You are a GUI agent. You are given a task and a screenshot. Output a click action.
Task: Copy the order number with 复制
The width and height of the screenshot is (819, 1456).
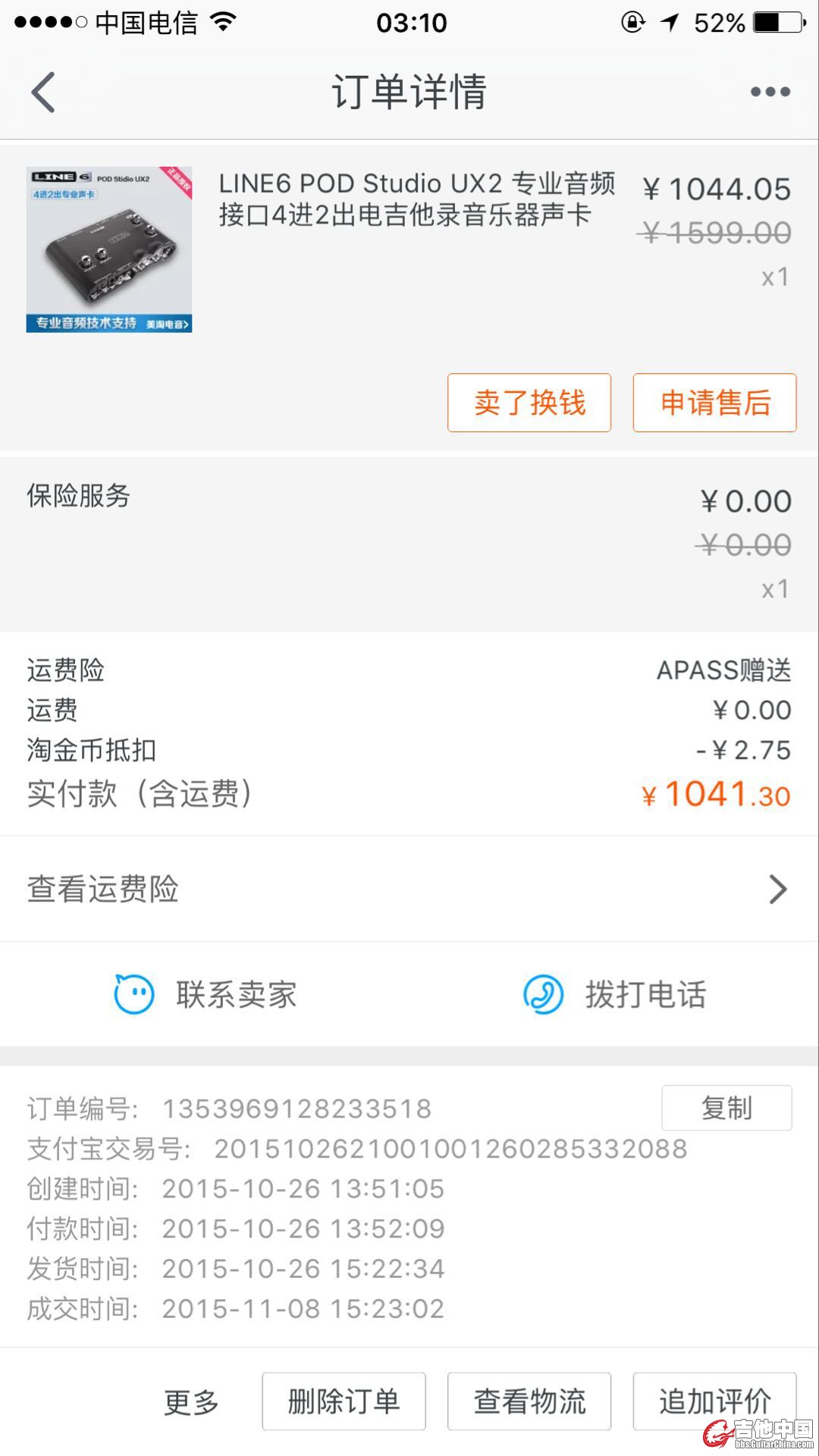click(726, 1108)
